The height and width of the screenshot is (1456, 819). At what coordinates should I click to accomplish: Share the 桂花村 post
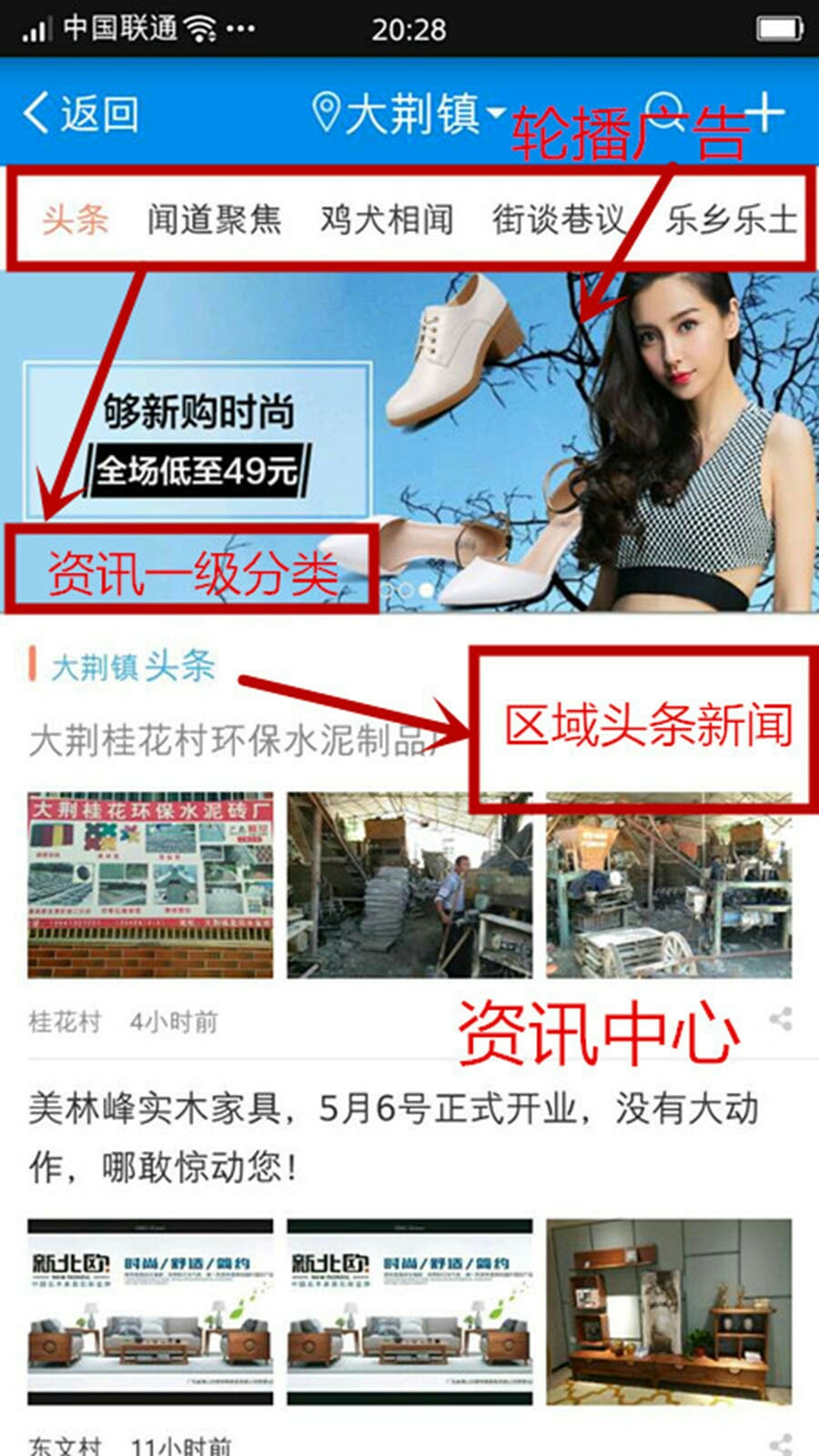tap(780, 1019)
